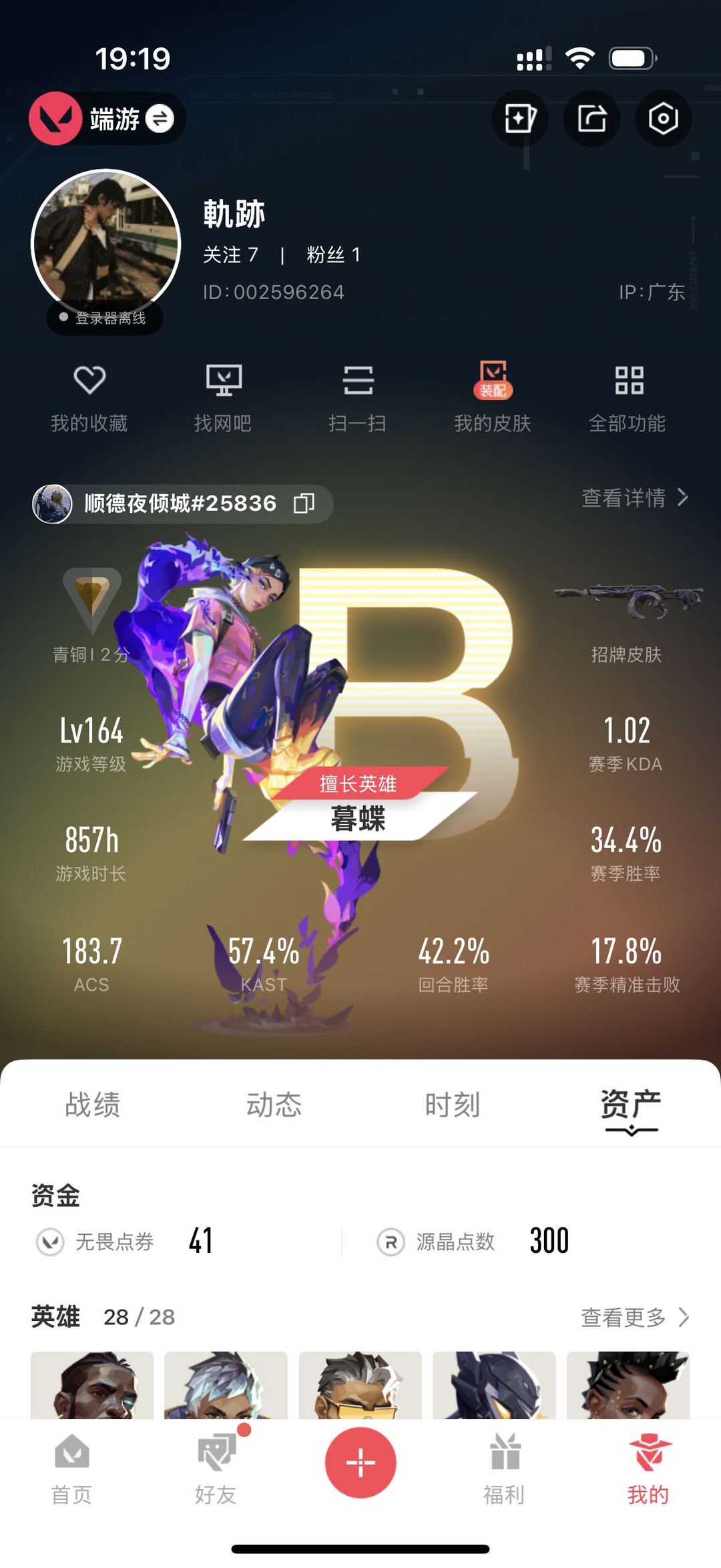Open 我的收藏 favorites
This screenshot has width=721, height=1568.
pyautogui.click(x=89, y=396)
